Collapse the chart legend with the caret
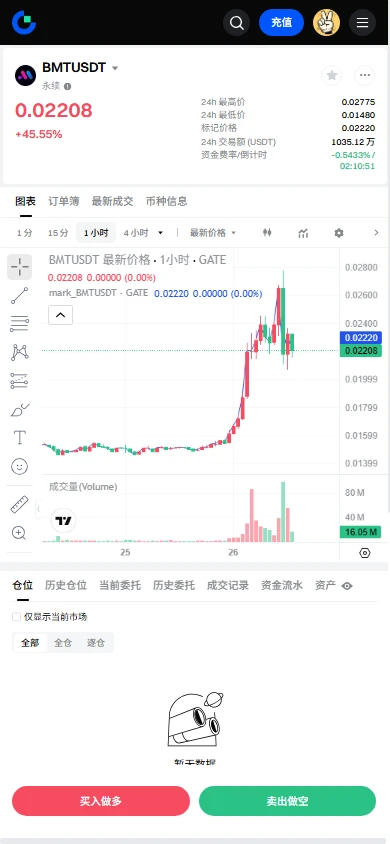The image size is (390, 844). point(60,315)
